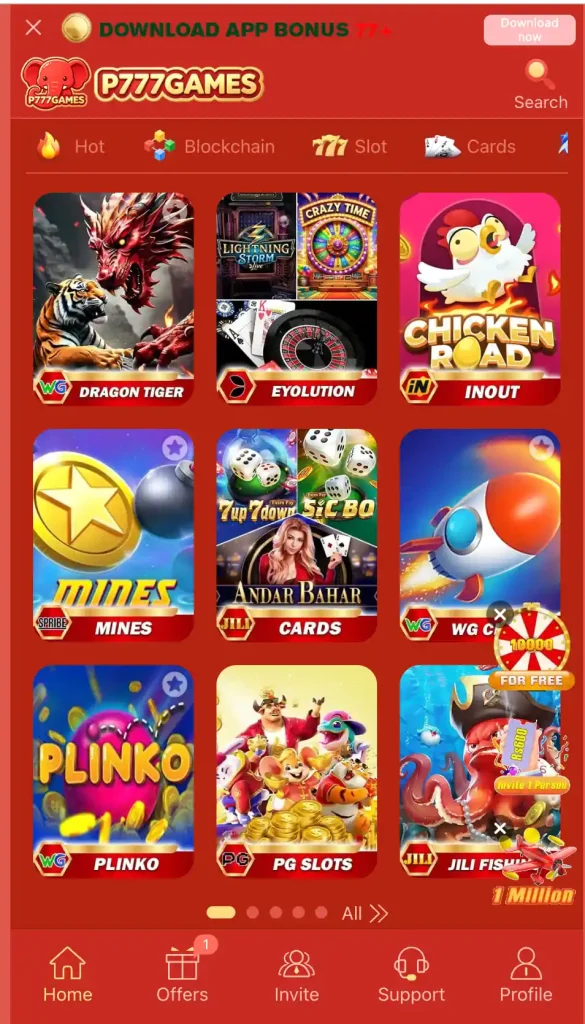
Task: Open the Search icon
Action: 540,84
